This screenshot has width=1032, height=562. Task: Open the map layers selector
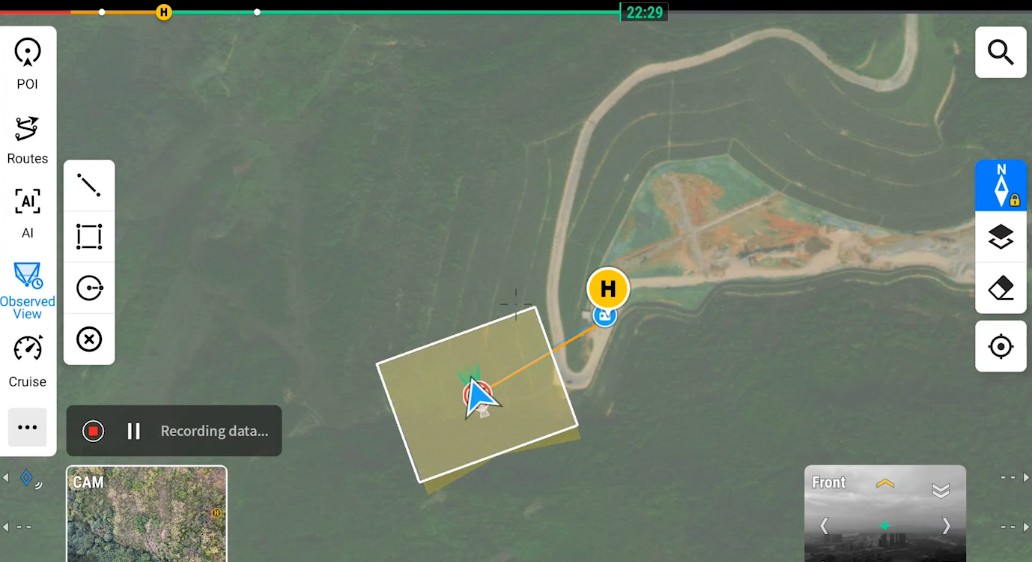click(x=1001, y=237)
